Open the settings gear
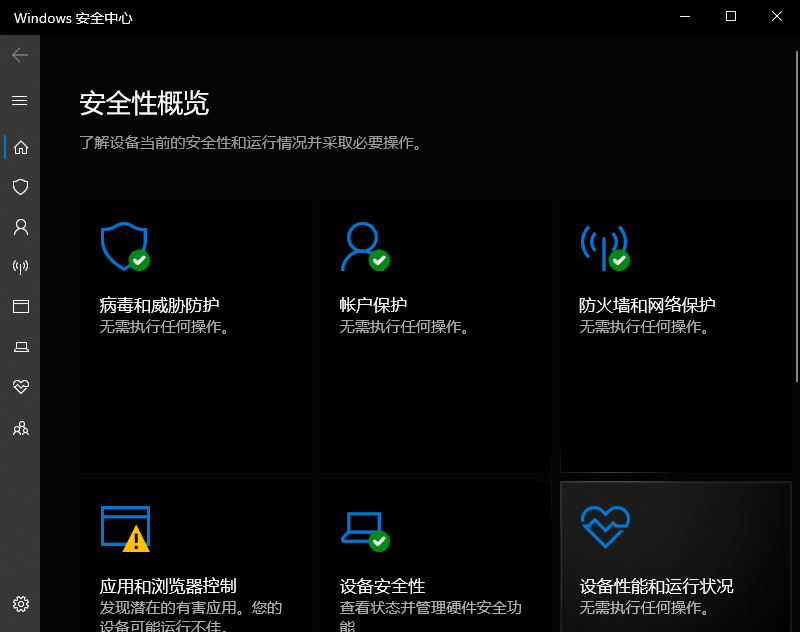The height and width of the screenshot is (632, 800). coord(20,604)
